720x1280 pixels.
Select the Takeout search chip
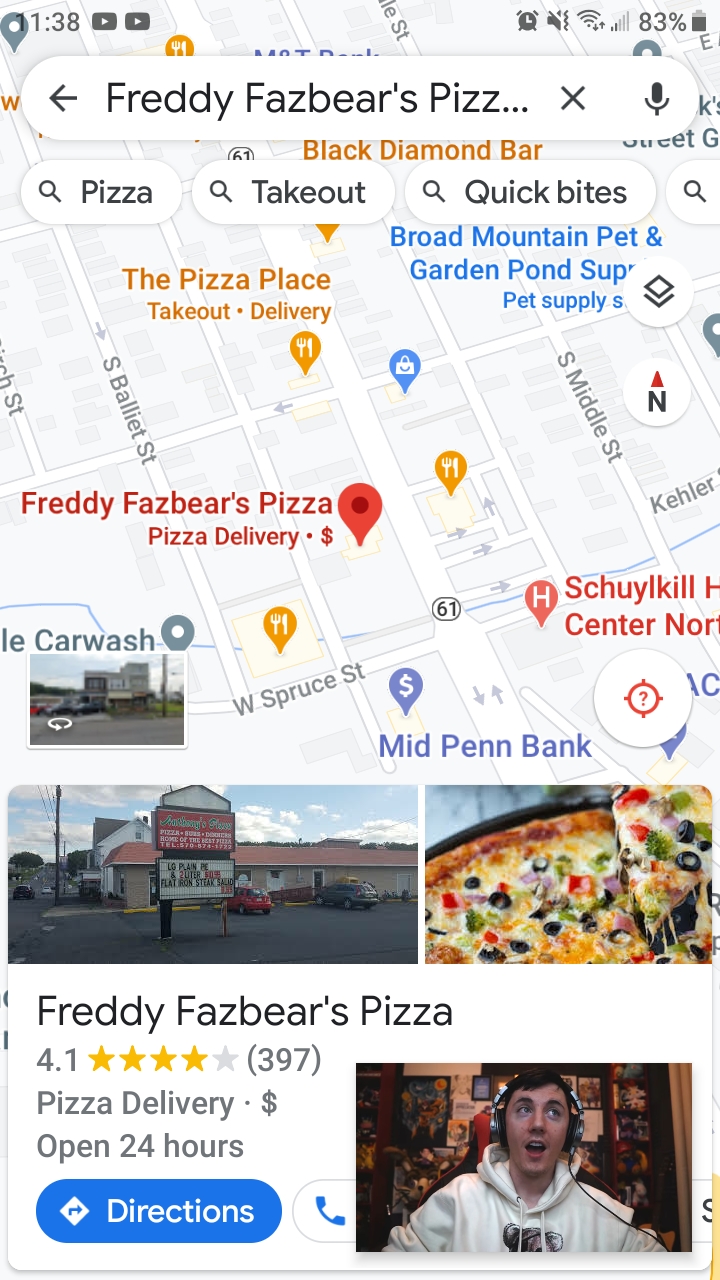[292, 192]
